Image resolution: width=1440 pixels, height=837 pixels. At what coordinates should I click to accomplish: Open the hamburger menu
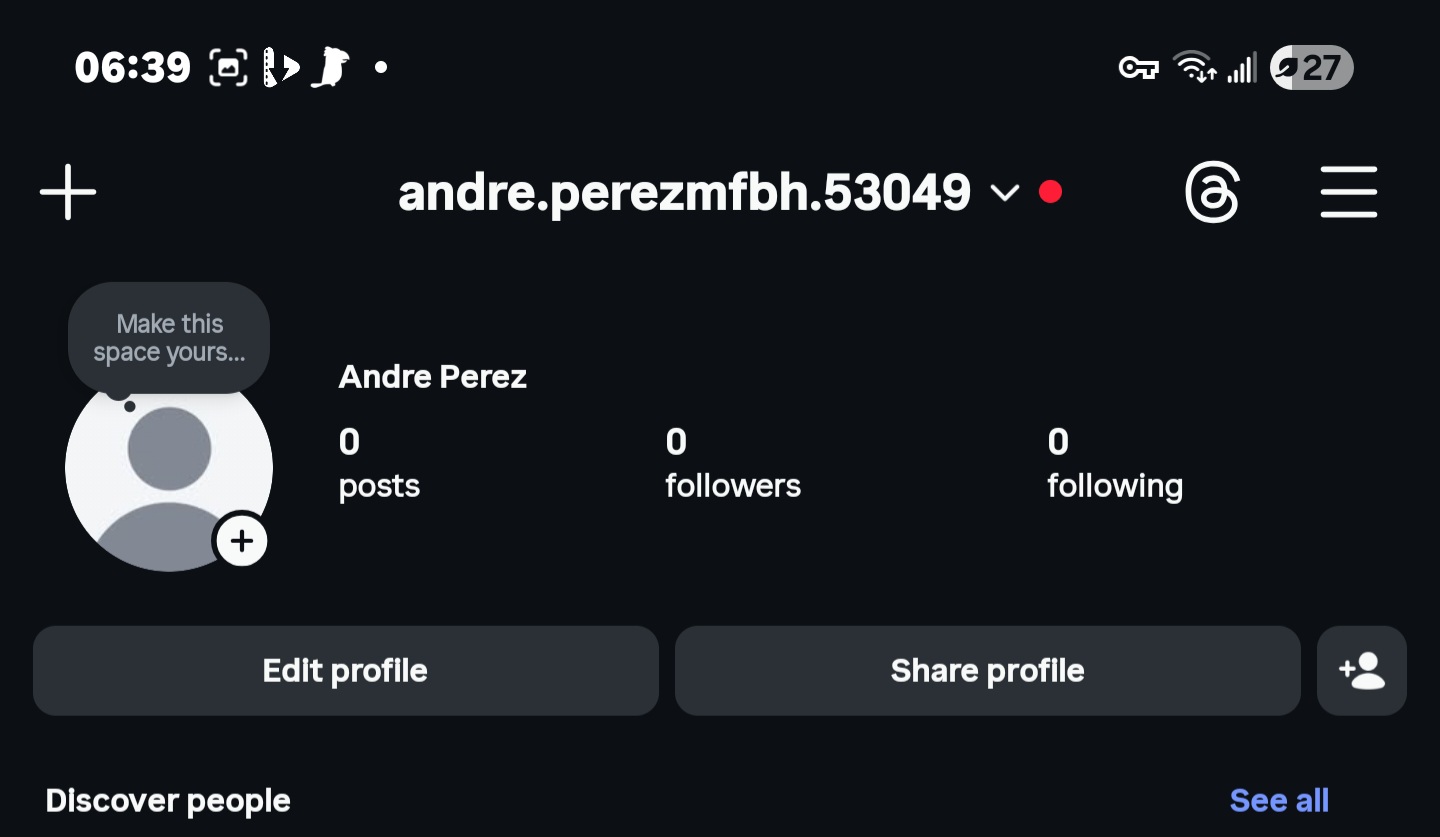[x=1348, y=192]
